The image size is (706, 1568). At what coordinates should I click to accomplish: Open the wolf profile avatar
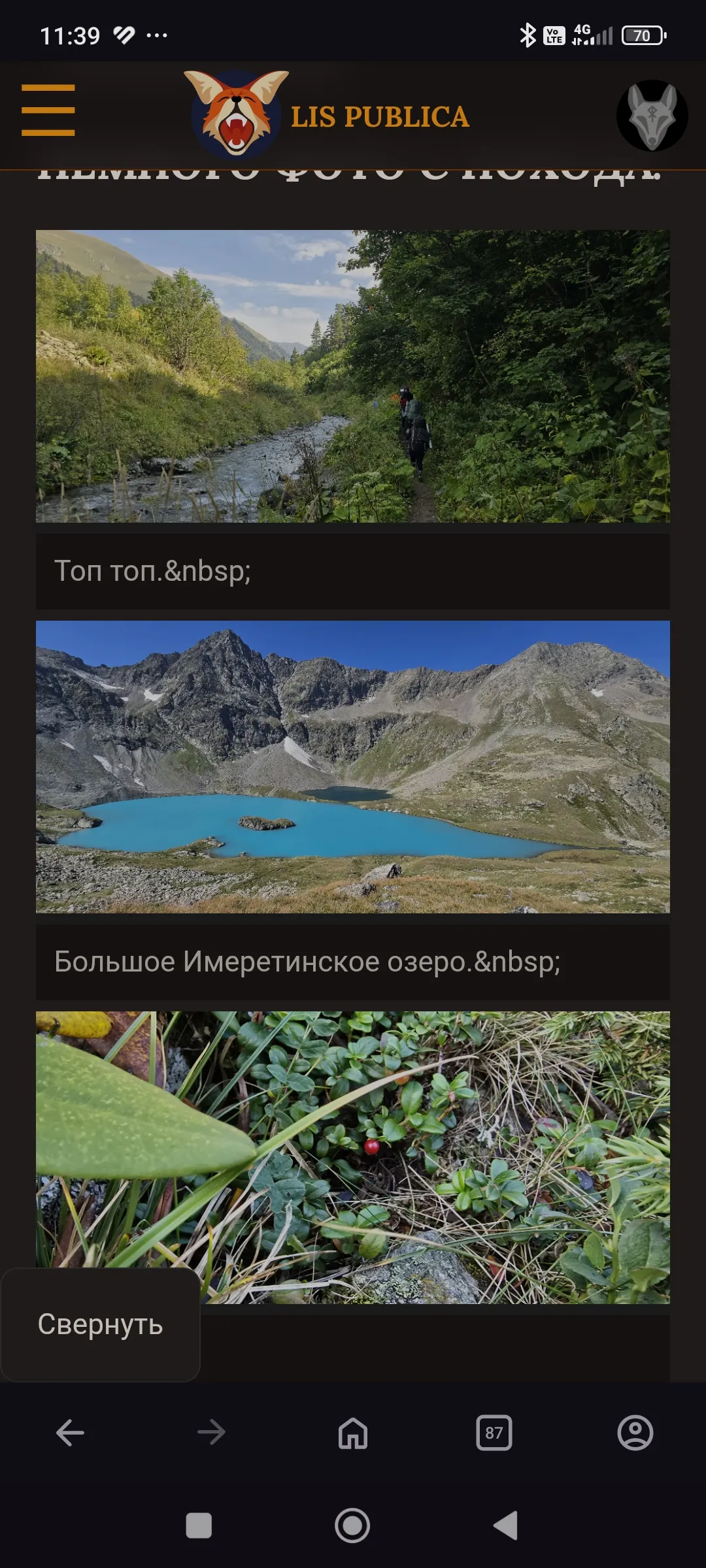[652, 116]
